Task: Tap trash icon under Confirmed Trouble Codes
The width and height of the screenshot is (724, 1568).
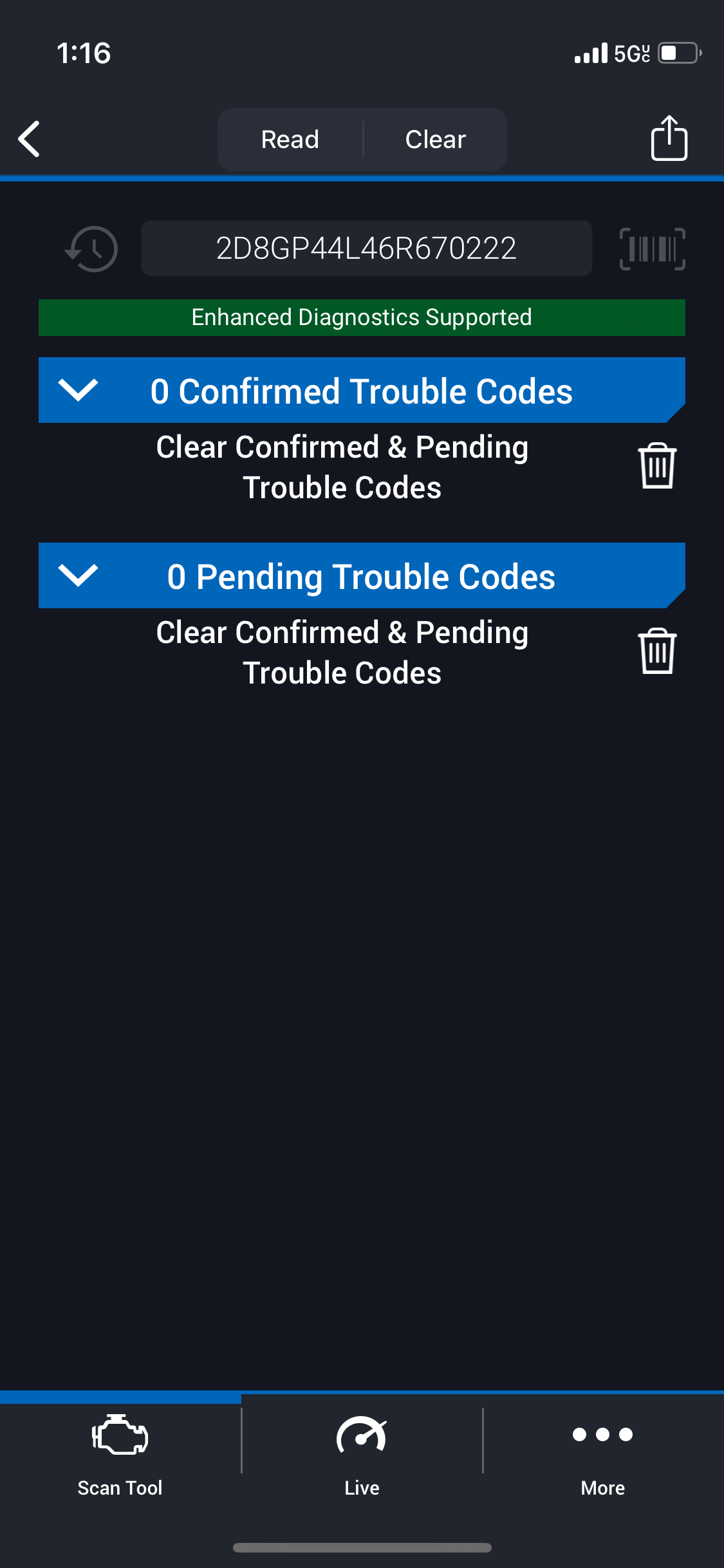Action: (656, 466)
